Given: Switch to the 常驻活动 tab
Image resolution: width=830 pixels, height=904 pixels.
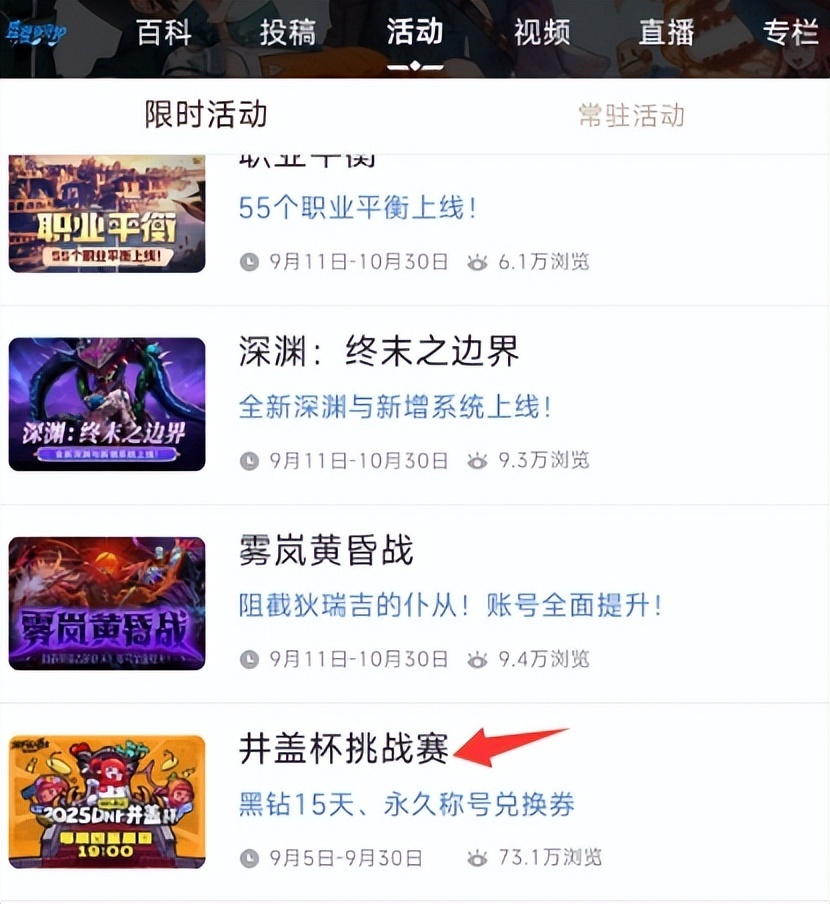Looking at the screenshot, I should pos(628,114).
